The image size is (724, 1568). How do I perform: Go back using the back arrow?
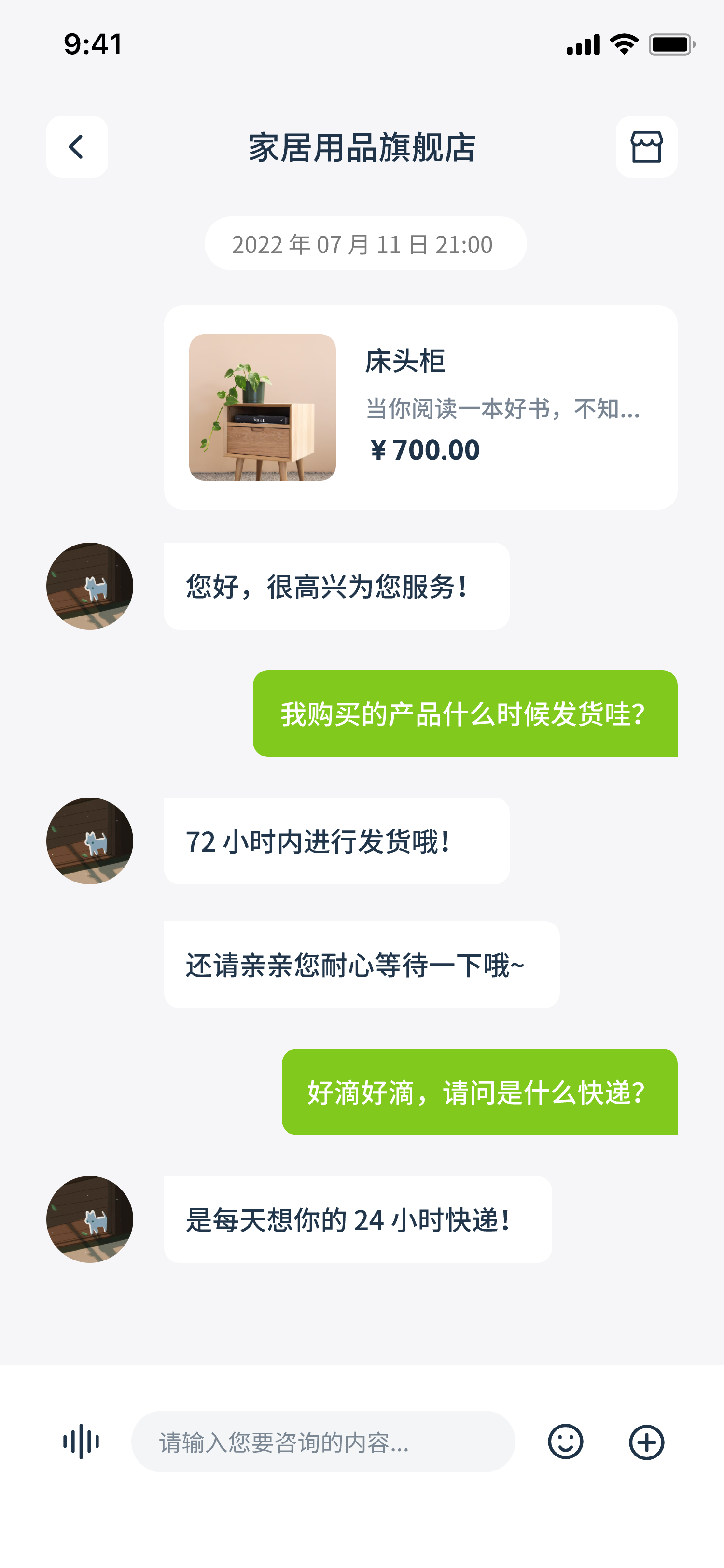pyautogui.click(x=77, y=147)
